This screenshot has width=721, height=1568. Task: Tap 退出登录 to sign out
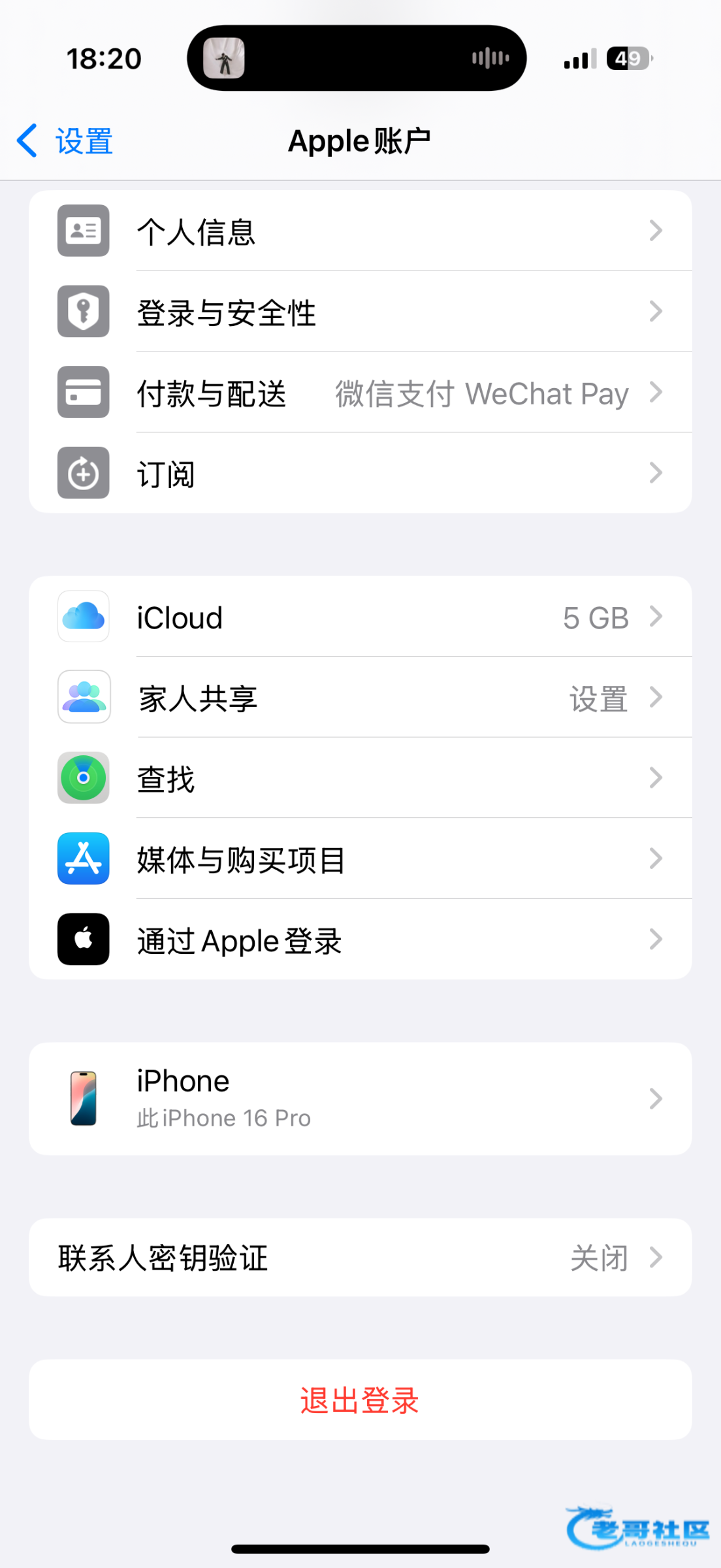360,1400
